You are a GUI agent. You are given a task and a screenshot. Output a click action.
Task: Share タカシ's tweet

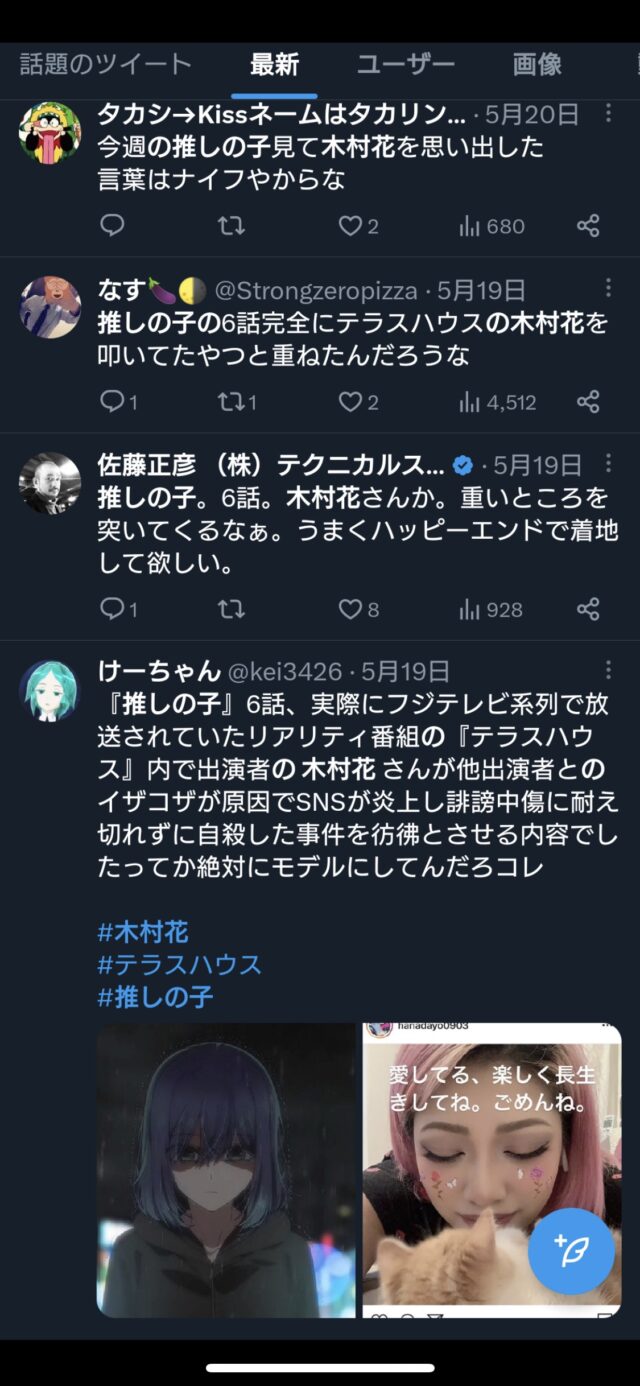tap(589, 226)
